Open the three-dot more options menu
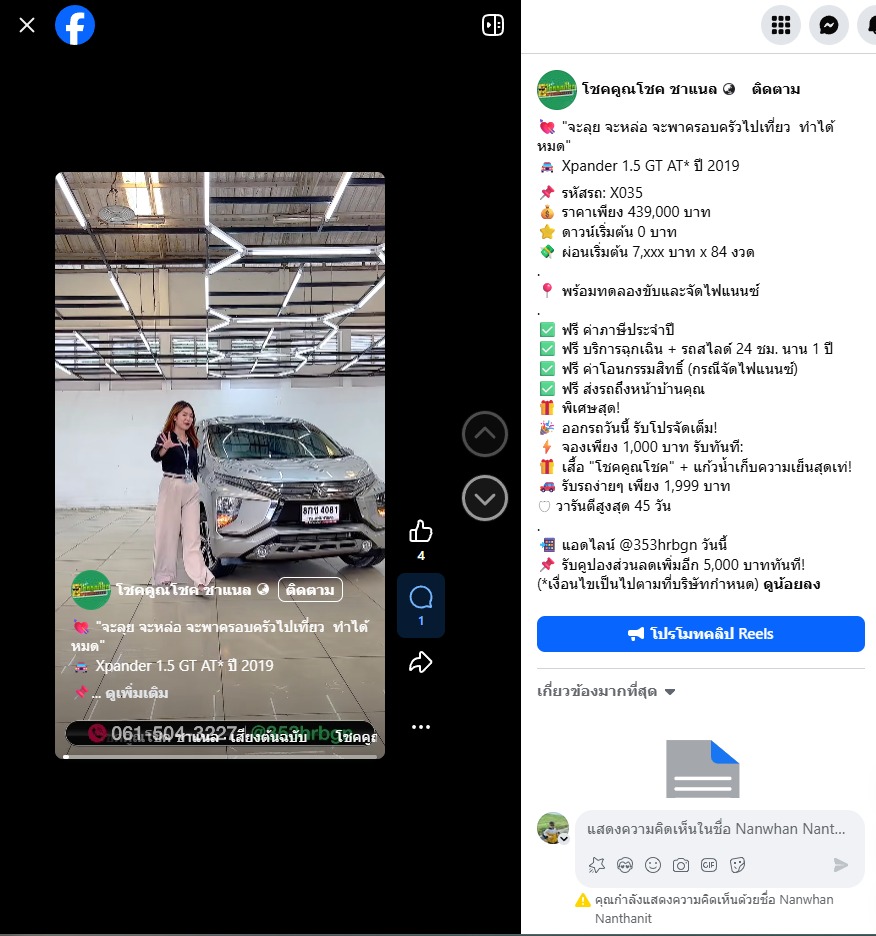876x936 pixels. click(421, 727)
